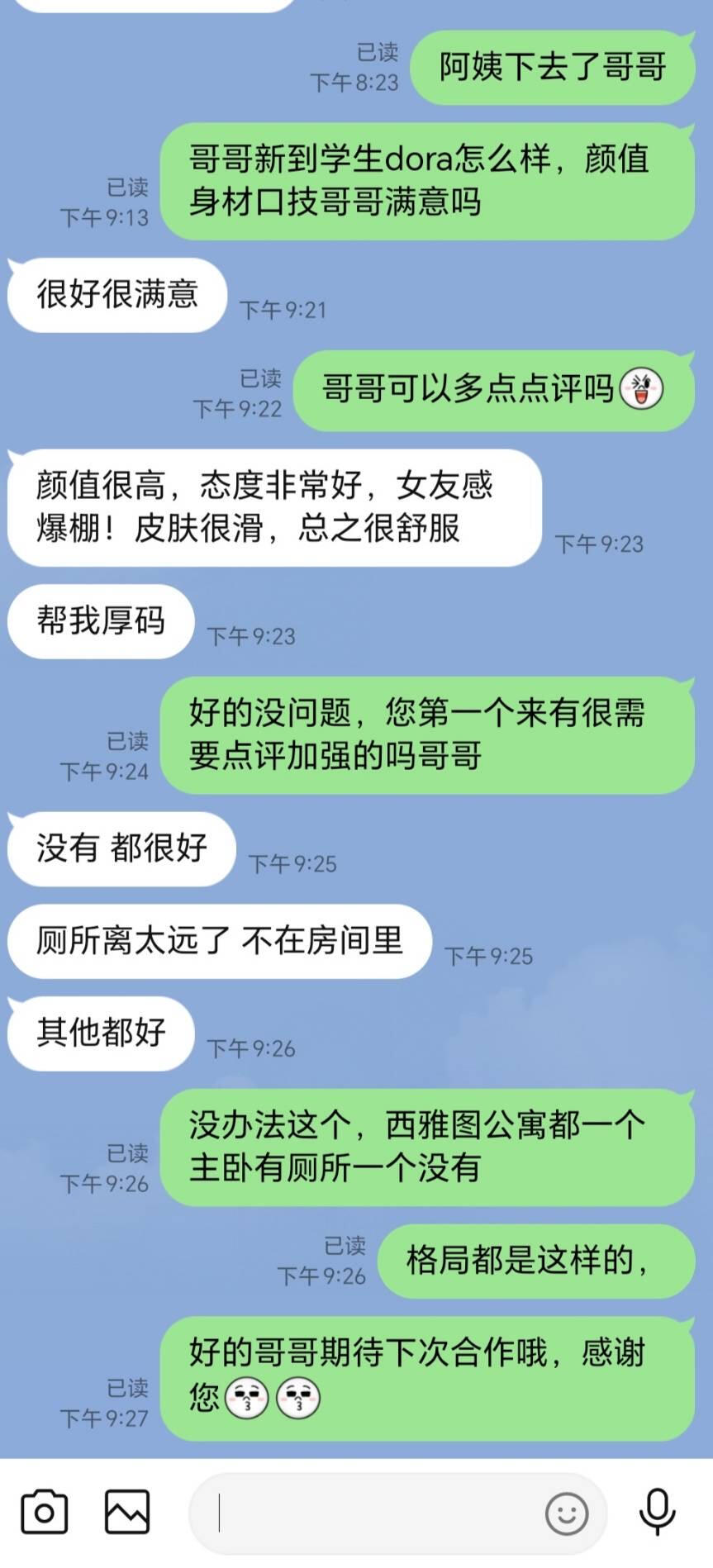Open the emoji sticker panel
The height and width of the screenshot is (1568, 713).
pyautogui.click(x=567, y=1513)
